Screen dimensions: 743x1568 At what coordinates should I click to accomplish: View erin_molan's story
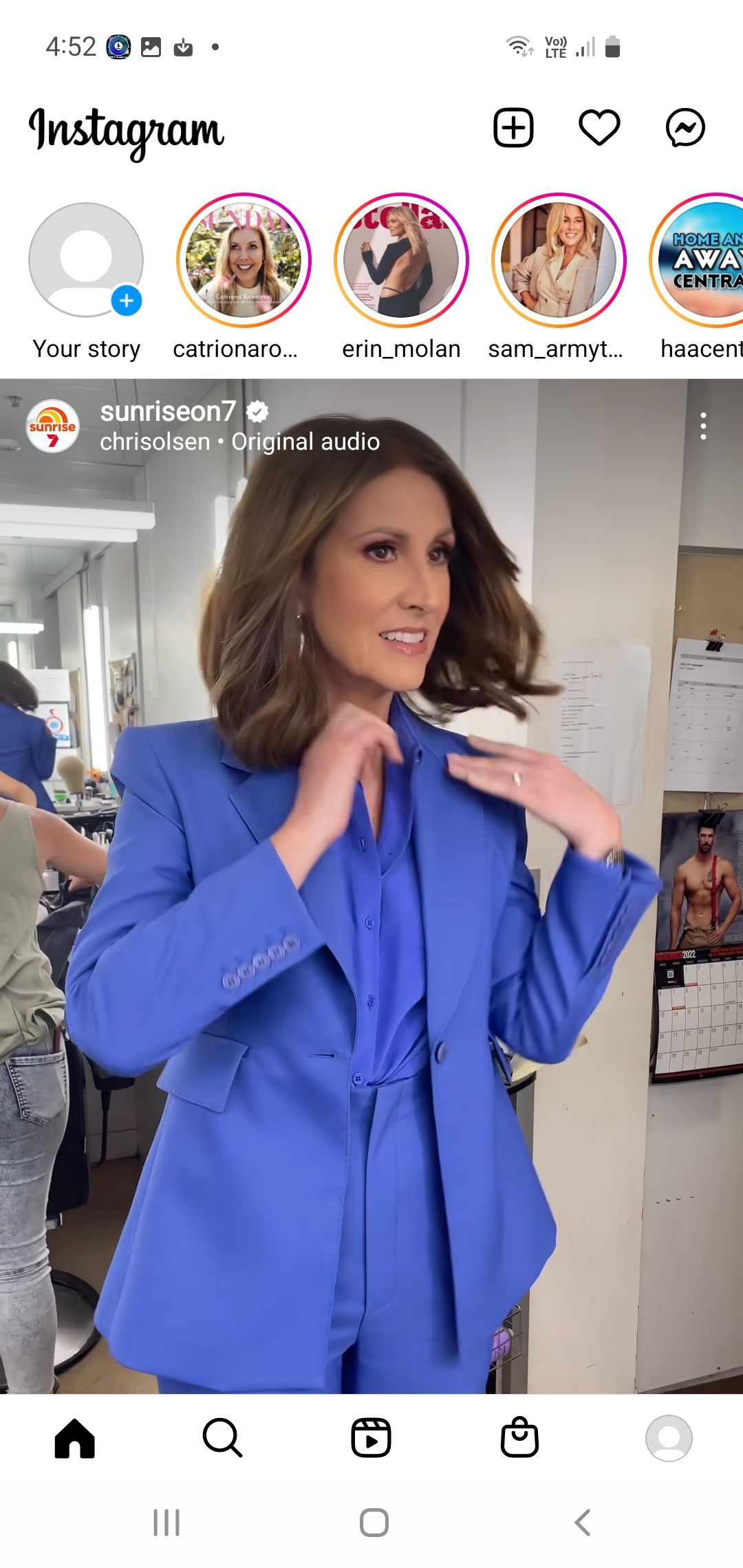(x=401, y=261)
